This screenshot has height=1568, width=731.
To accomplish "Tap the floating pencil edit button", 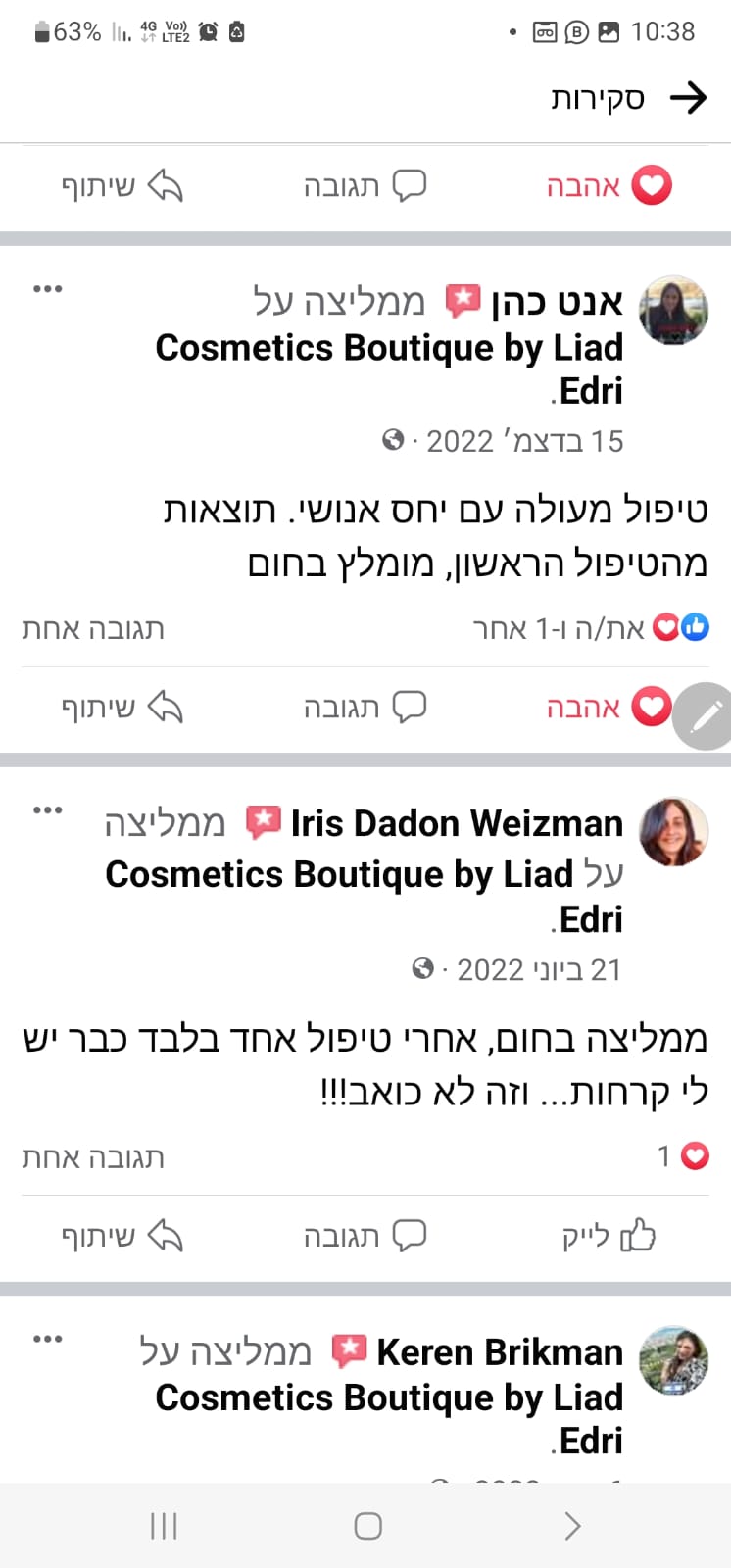I will pyautogui.click(x=706, y=716).
